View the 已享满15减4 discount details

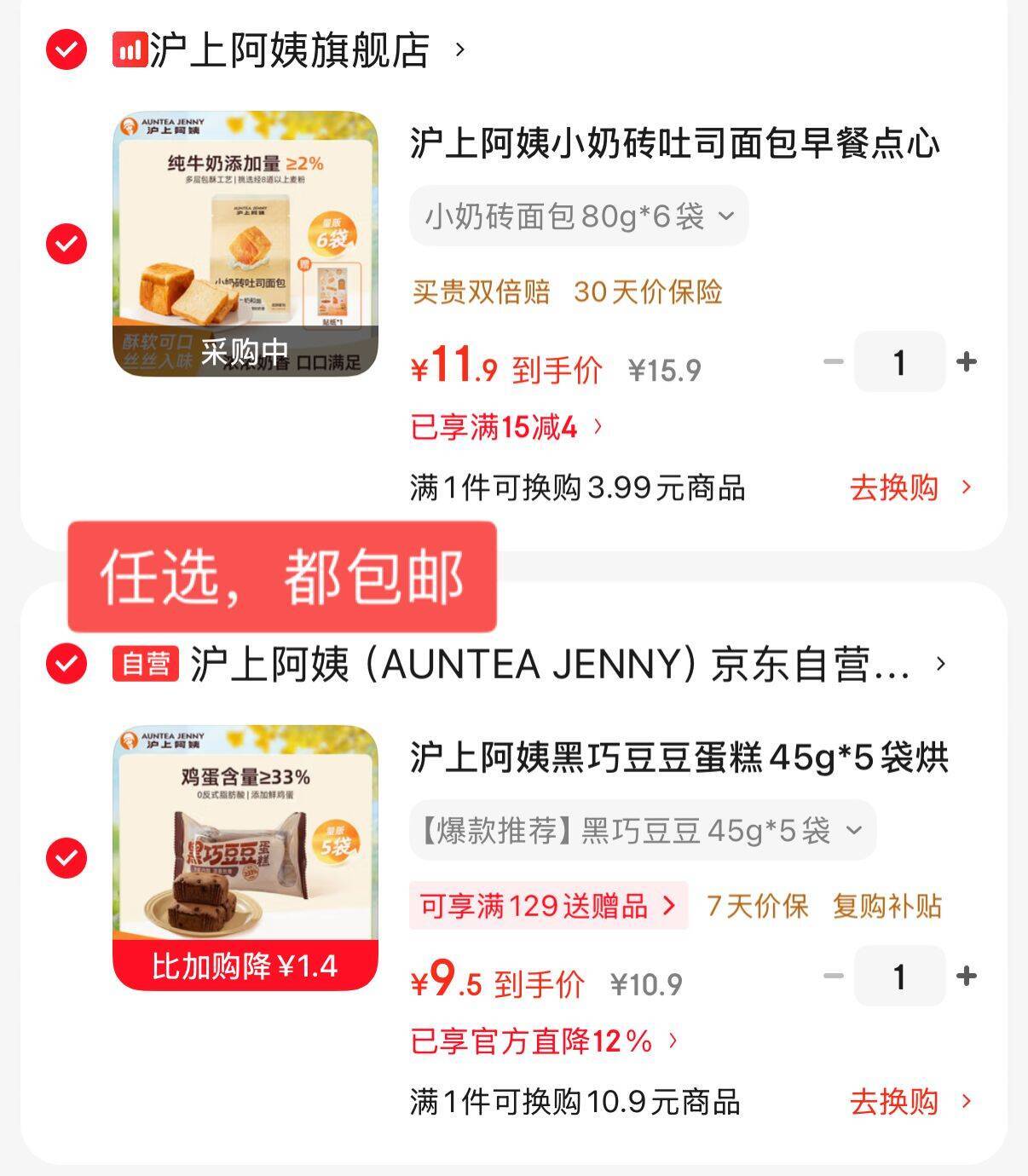click(x=506, y=426)
